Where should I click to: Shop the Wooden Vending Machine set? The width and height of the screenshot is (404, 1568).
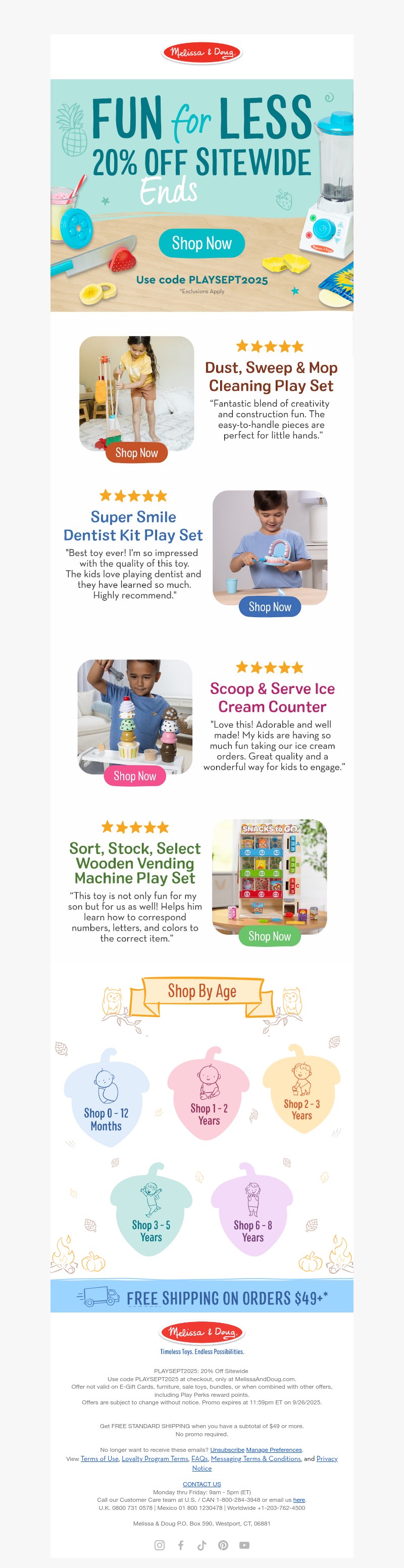pos(270,936)
